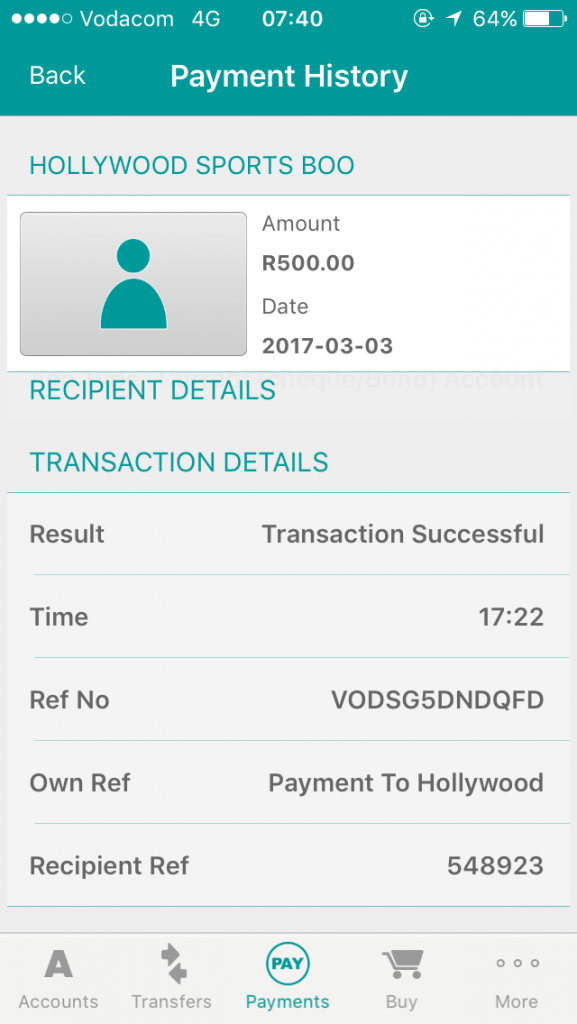Viewport: 577px width, 1024px height.
Task: Switch to the Transfers tab
Action: tap(172, 978)
